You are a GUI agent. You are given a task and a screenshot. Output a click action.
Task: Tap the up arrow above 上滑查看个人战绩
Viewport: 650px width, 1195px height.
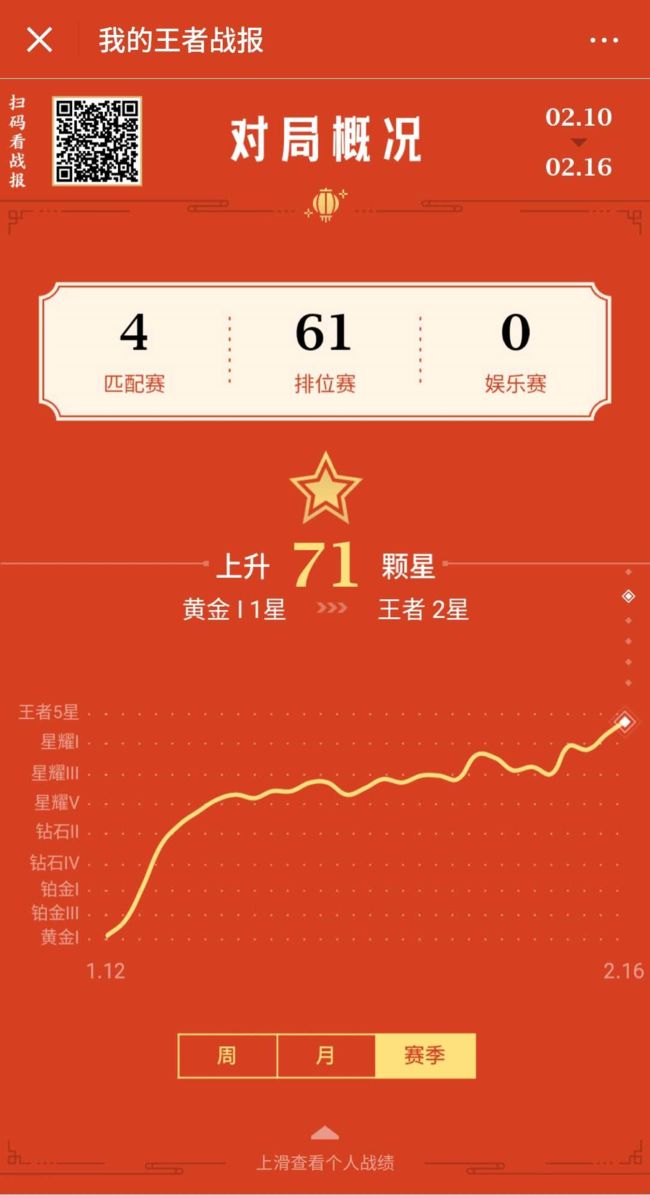[x=325, y=1132]
